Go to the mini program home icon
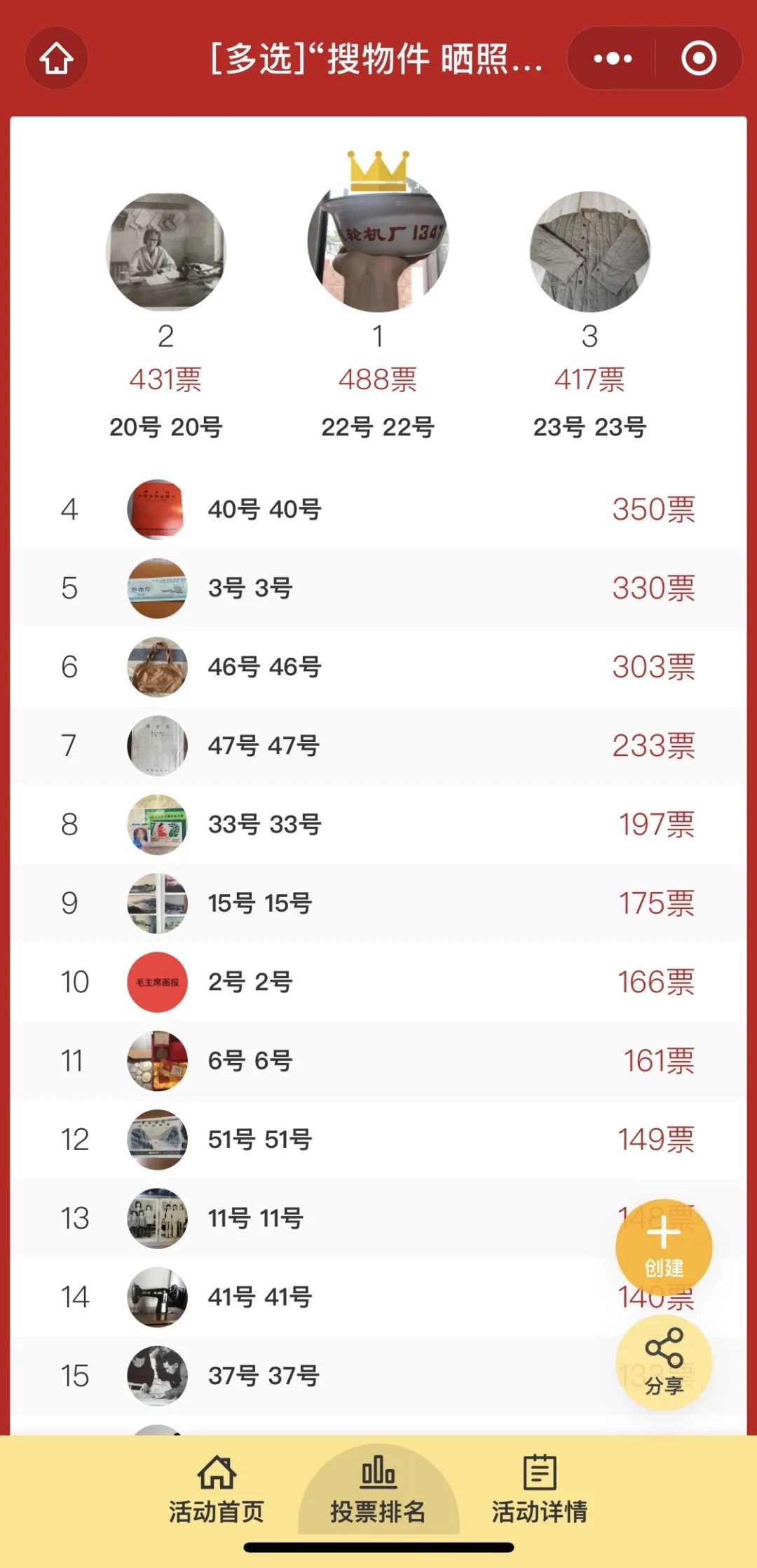 click(57, 58)
